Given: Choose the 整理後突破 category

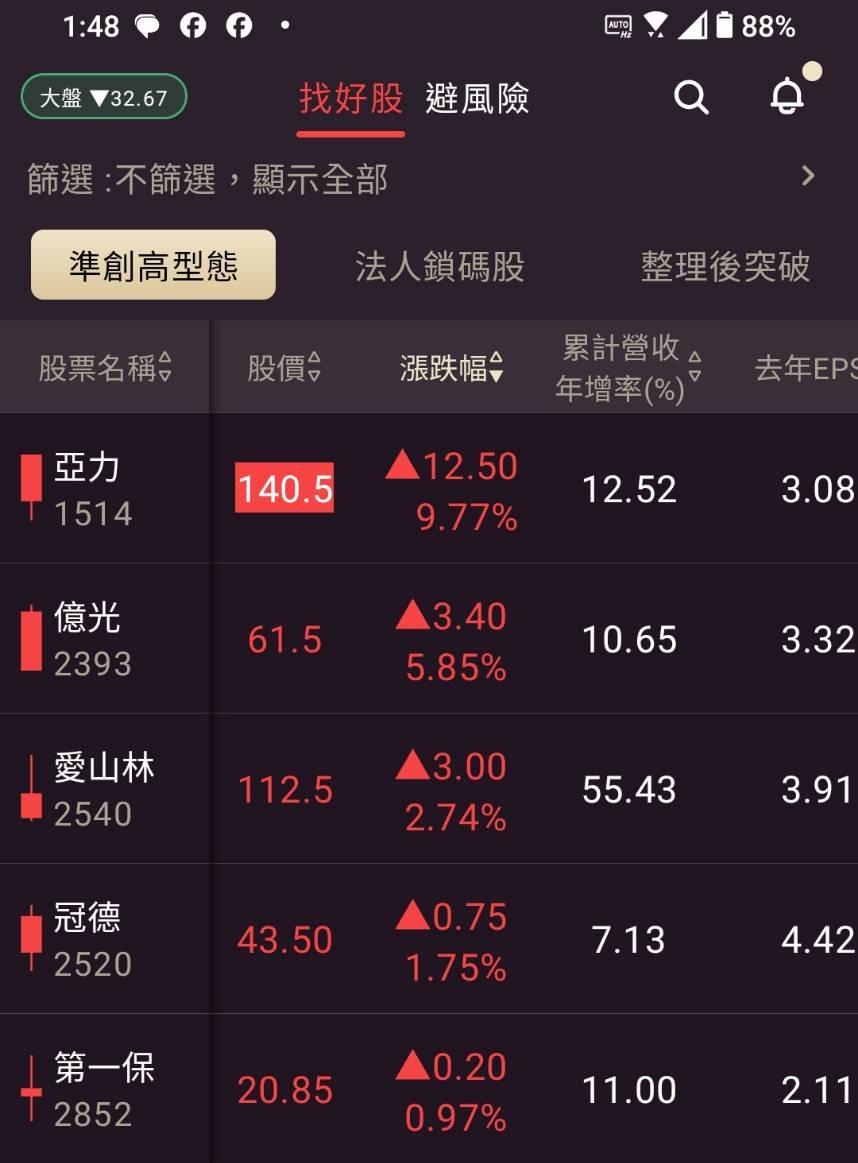Looking at the screenshot, I should pos(725,267).
